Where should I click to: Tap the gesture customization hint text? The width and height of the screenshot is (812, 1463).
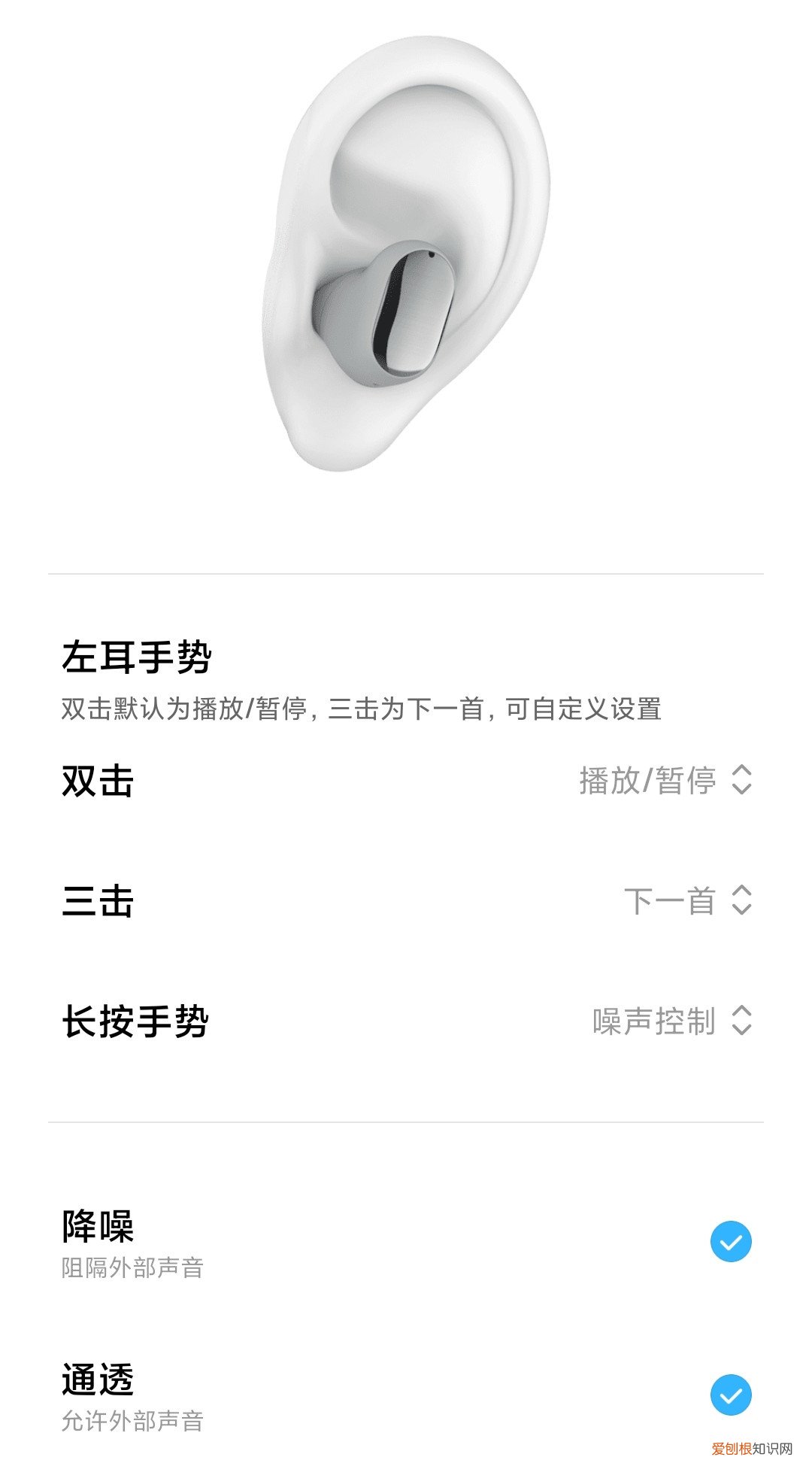363,707
